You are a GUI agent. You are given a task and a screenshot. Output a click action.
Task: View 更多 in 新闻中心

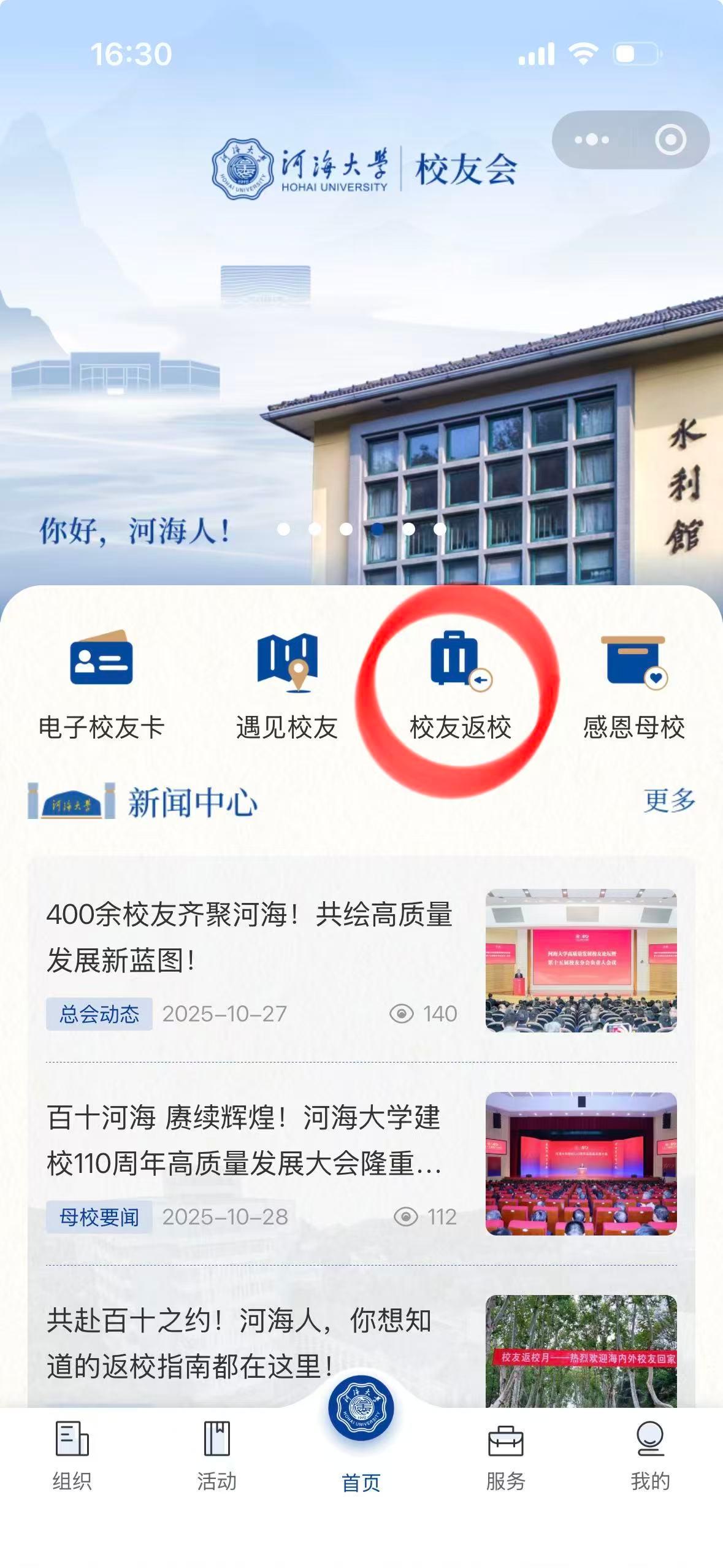pyautogui.click(x=669, y=801)
